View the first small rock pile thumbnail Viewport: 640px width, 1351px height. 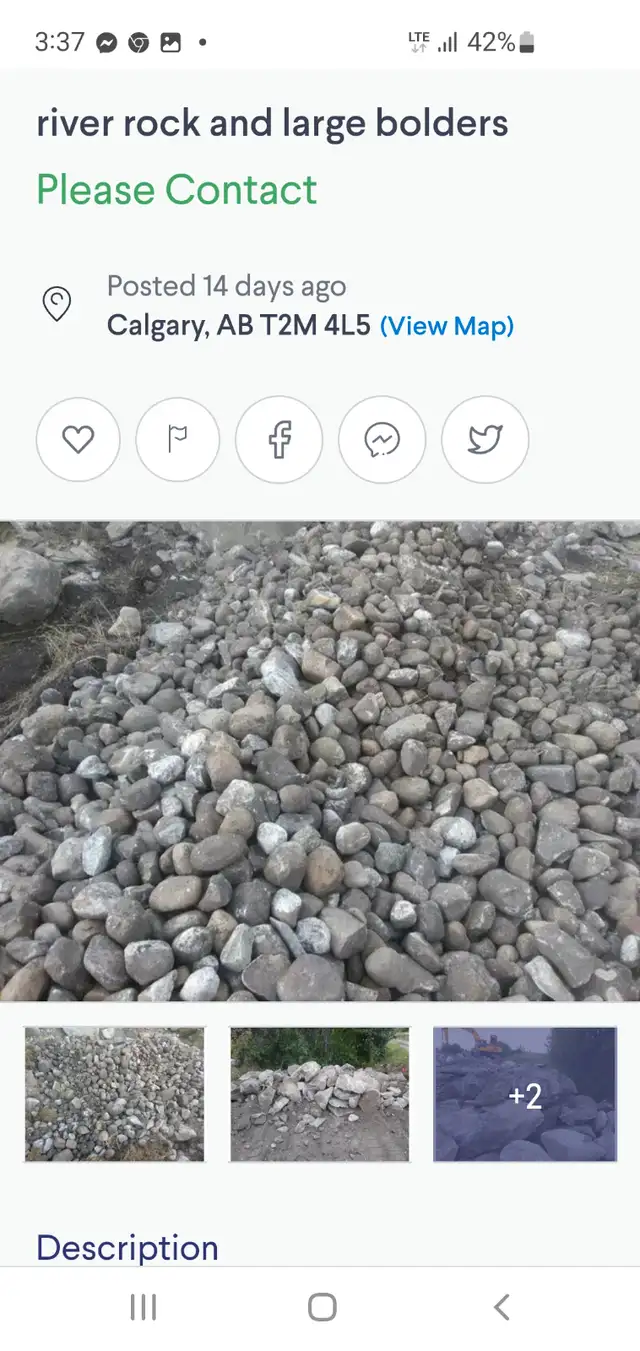[x=114, y=1094]
